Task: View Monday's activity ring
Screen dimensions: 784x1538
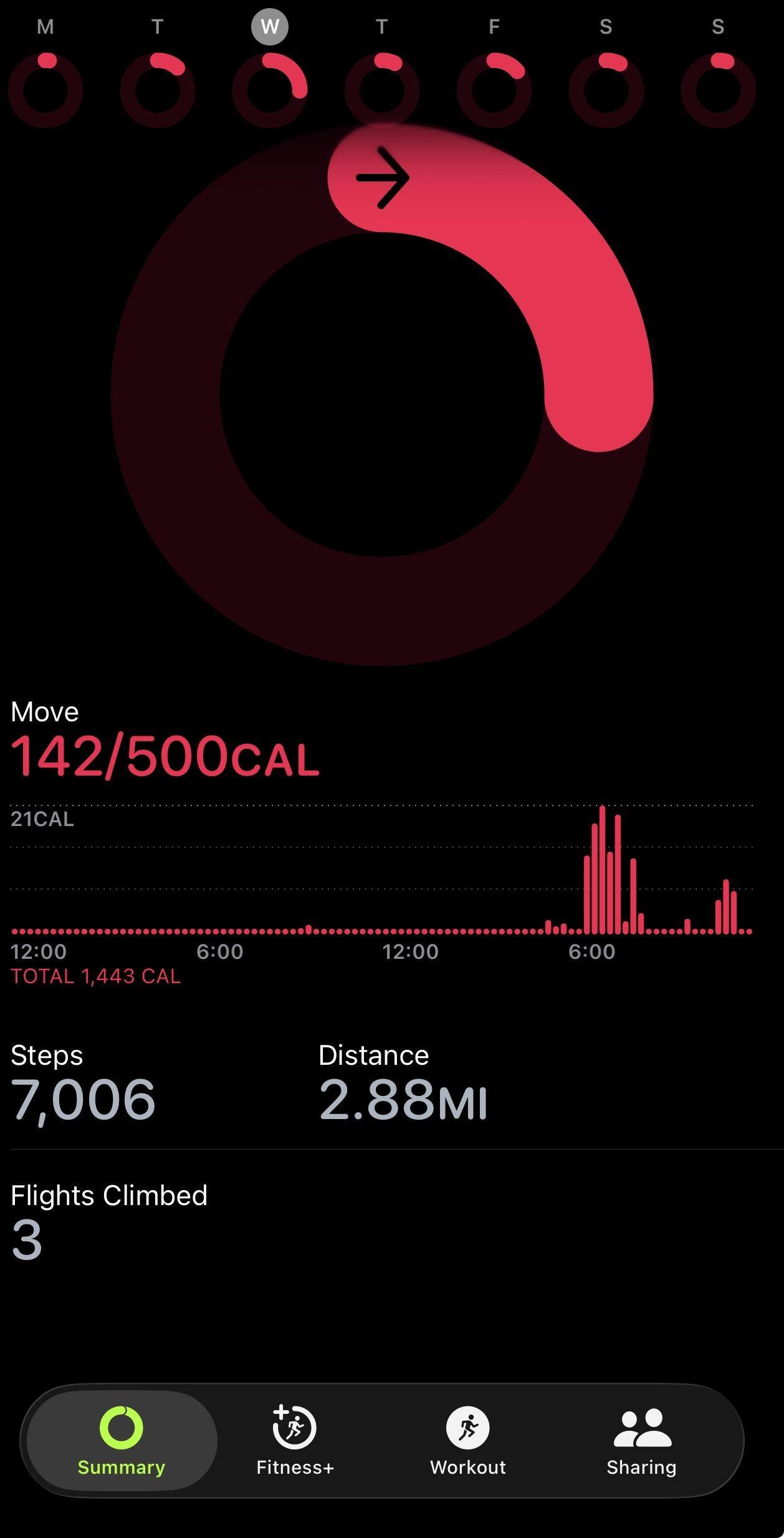Action: pos(45,90)
